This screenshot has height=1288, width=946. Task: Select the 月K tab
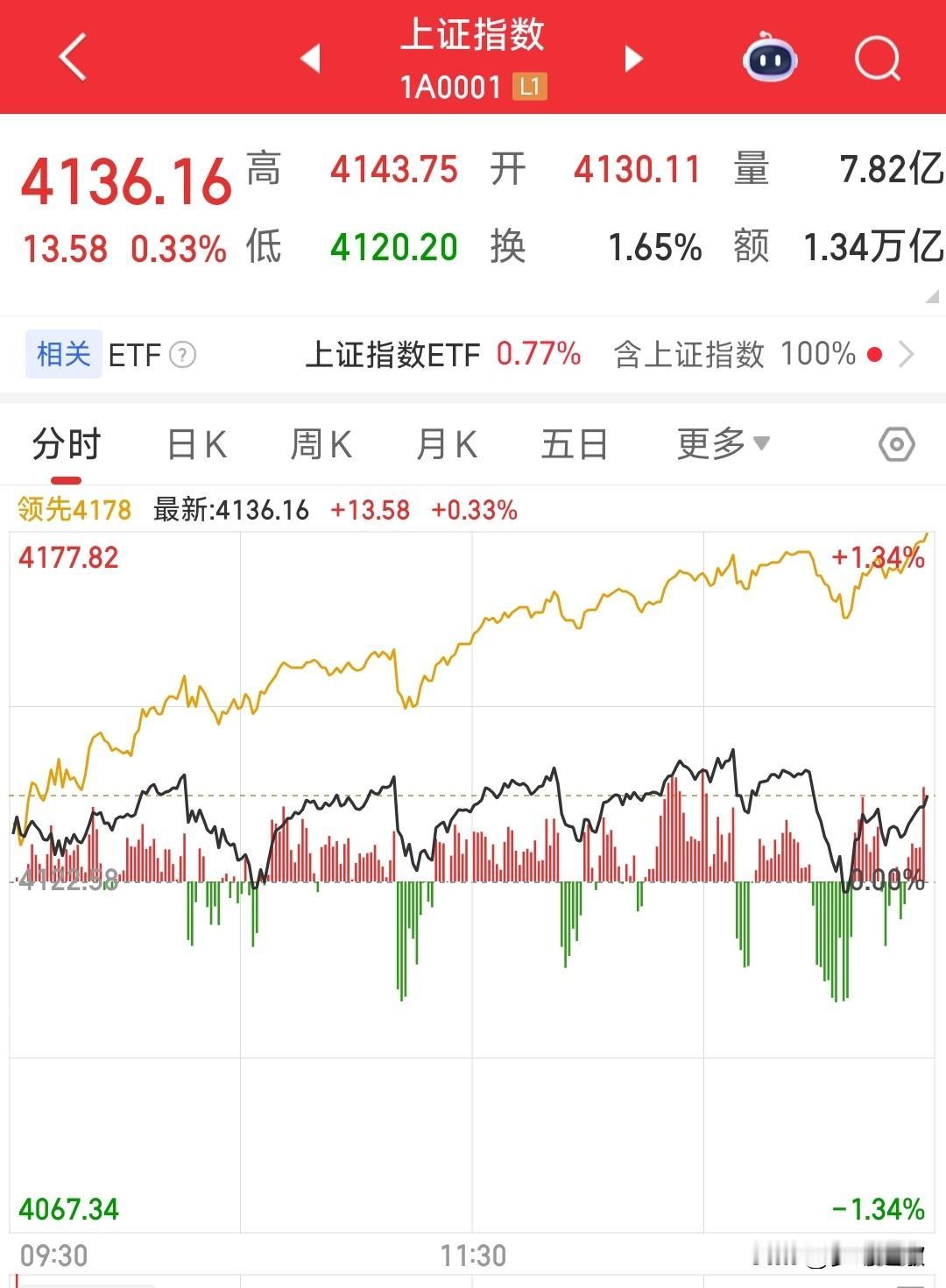(x=448, y=444)
